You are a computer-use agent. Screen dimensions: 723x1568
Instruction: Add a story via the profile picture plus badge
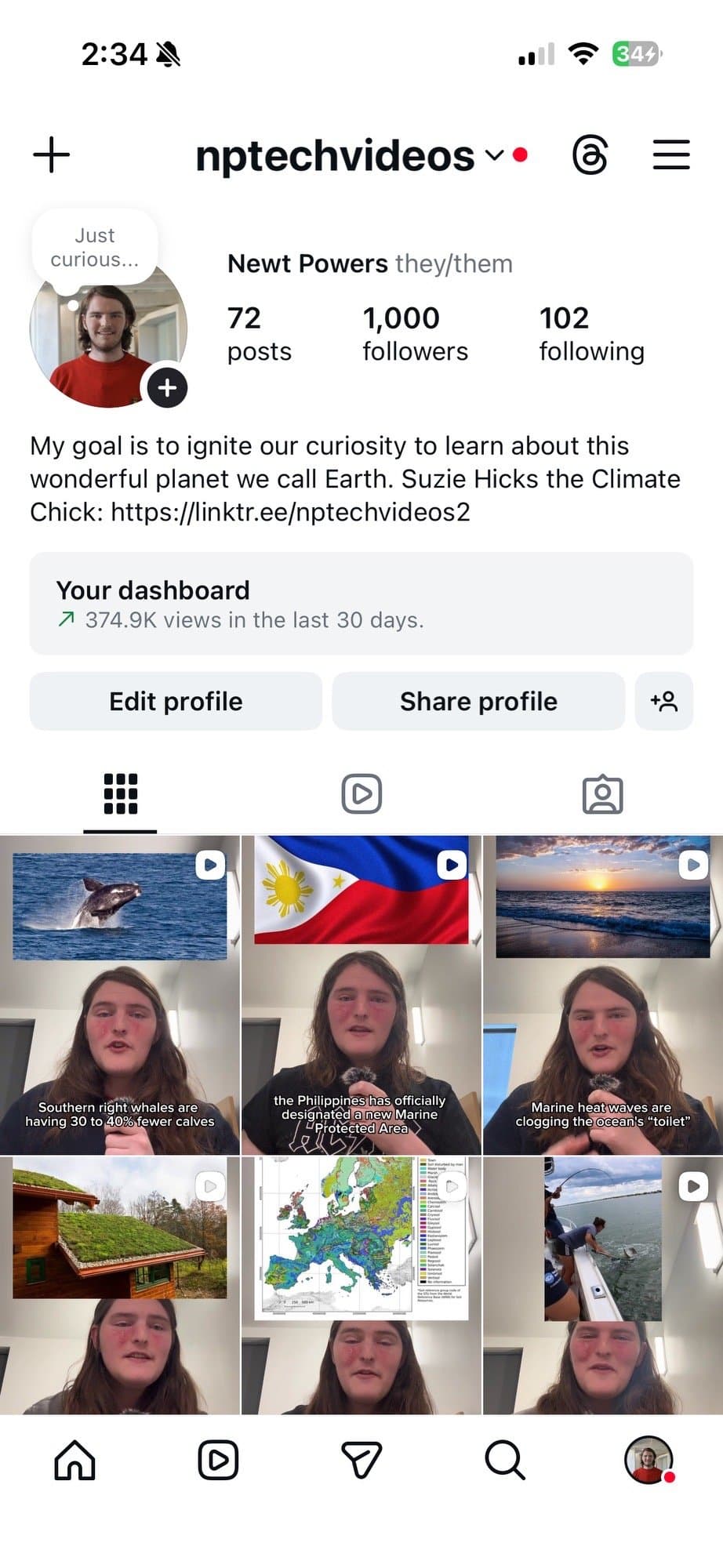(x=167, y=387)
